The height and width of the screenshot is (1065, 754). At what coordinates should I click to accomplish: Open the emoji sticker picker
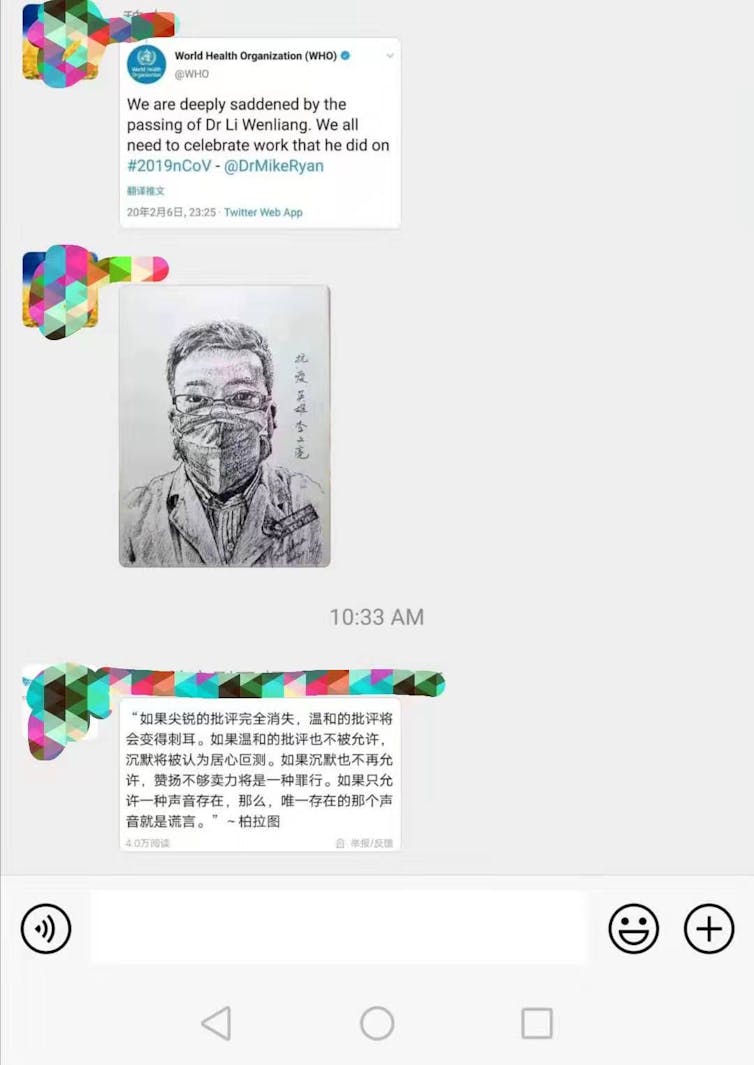coord(634,929)
